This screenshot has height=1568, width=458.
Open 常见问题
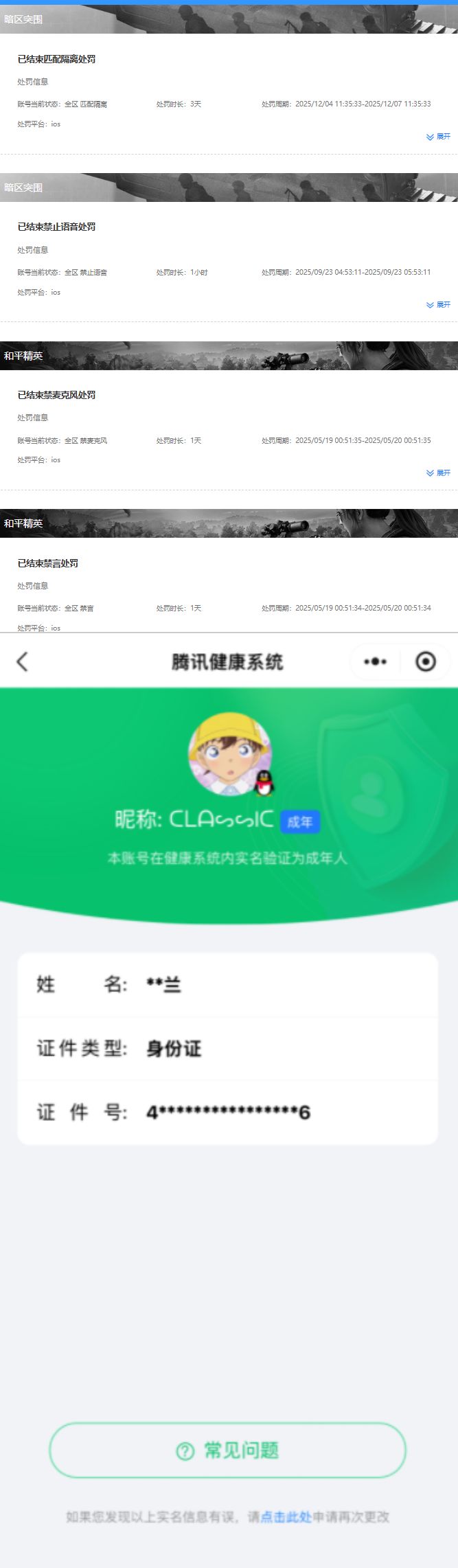point(227,1450)
